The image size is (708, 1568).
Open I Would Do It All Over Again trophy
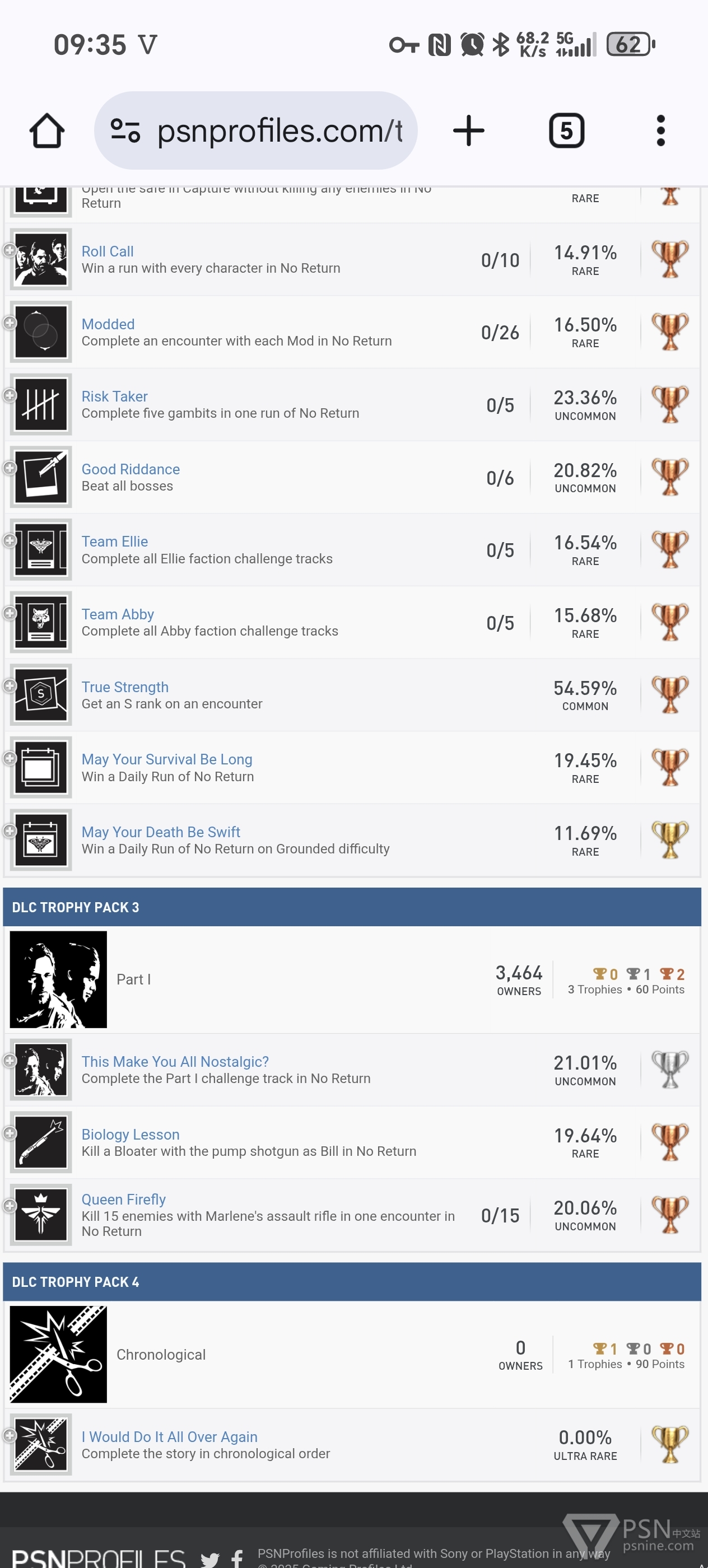pyautogui.click(x=169, y=1436)
